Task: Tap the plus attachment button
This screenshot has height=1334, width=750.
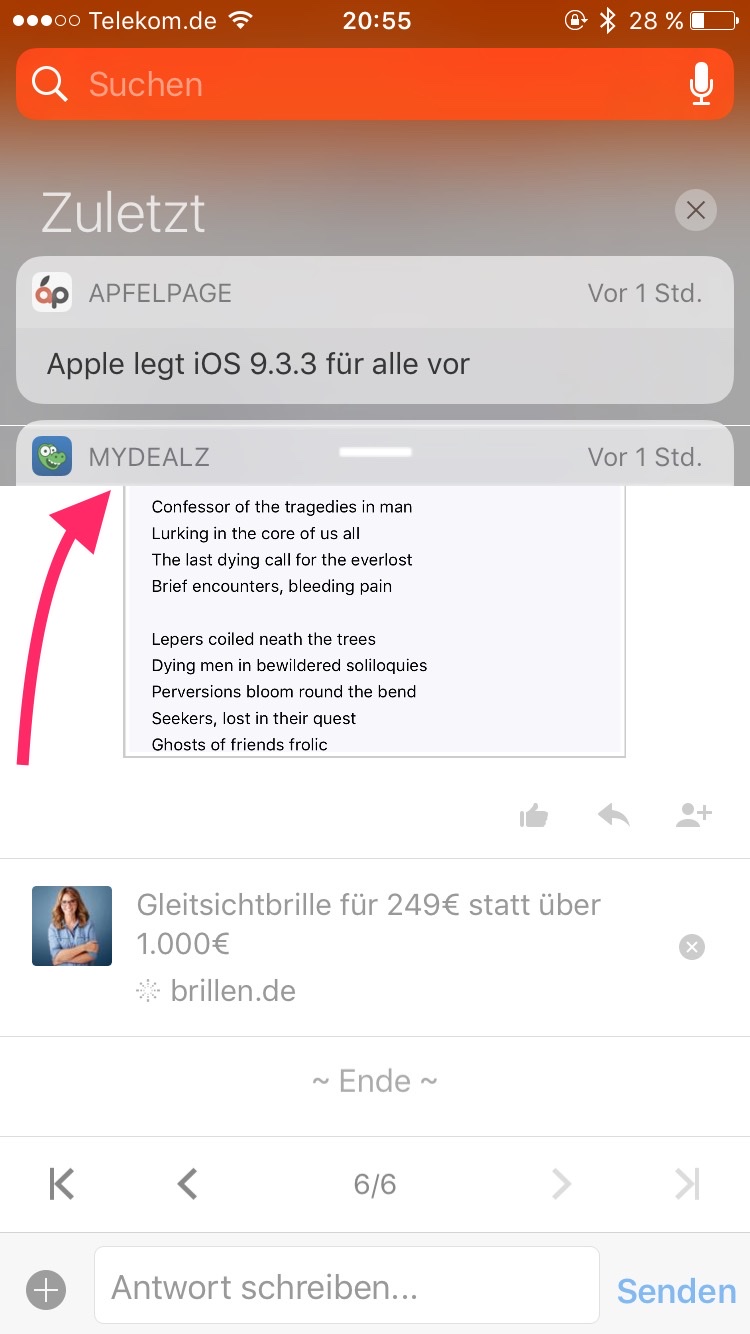Action: [46, 1289]
